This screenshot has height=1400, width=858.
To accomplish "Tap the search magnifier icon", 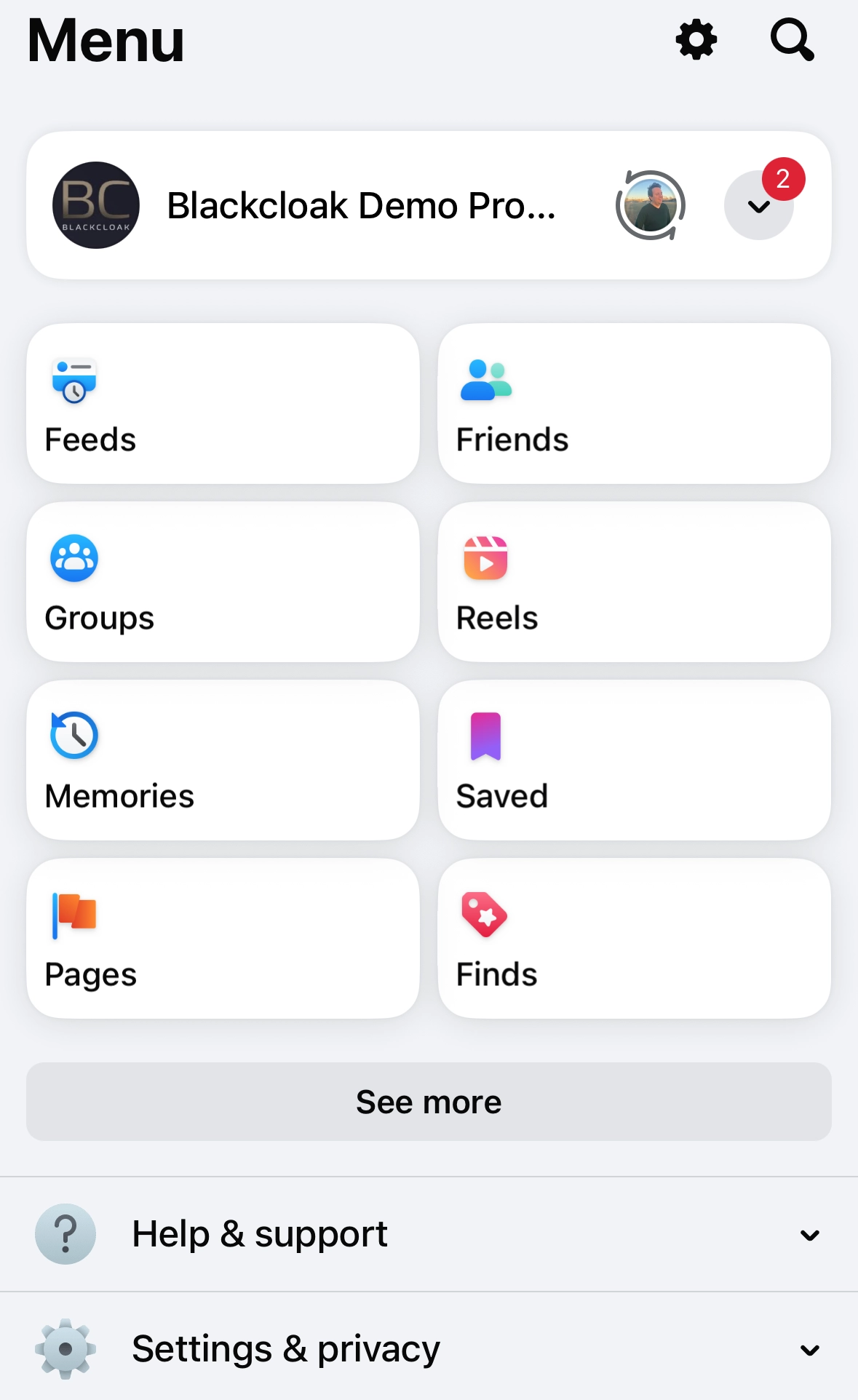I will point(792,40).
